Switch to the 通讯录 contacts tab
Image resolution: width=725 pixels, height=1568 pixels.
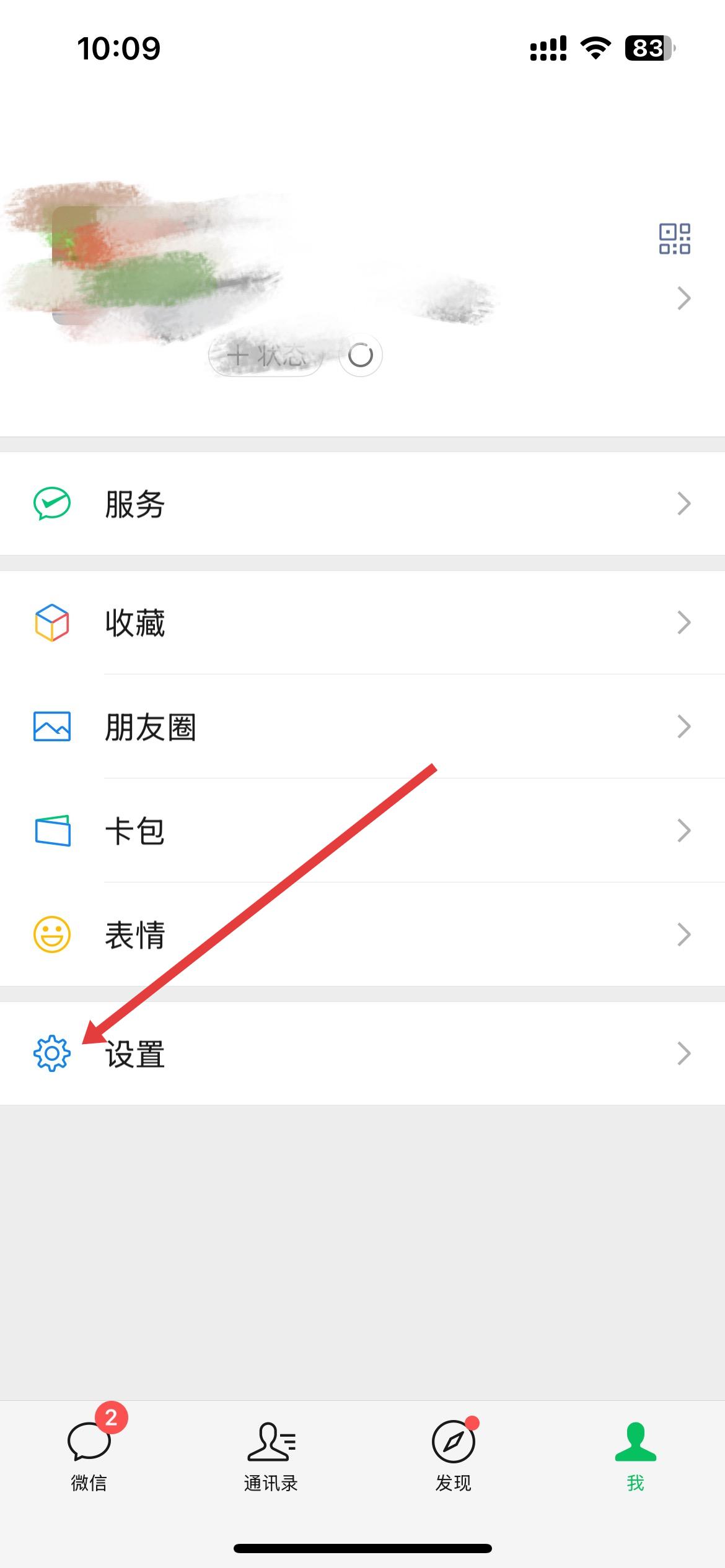(271, 1455)
